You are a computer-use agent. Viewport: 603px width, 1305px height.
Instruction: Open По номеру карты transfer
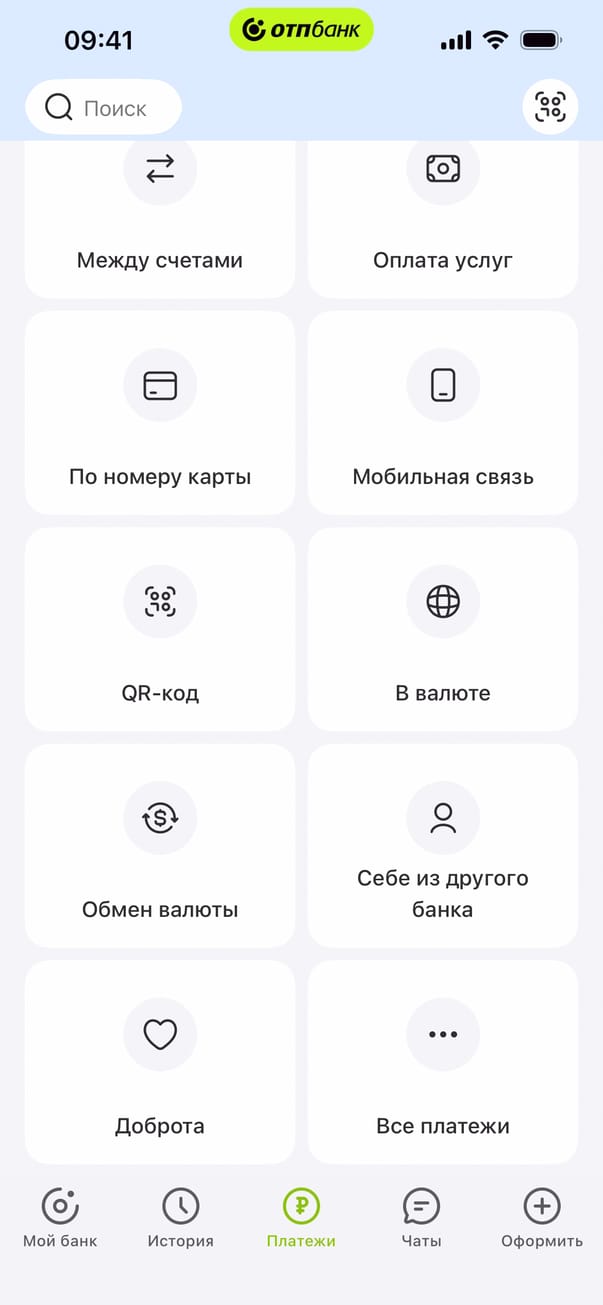[x=160, y=413]
